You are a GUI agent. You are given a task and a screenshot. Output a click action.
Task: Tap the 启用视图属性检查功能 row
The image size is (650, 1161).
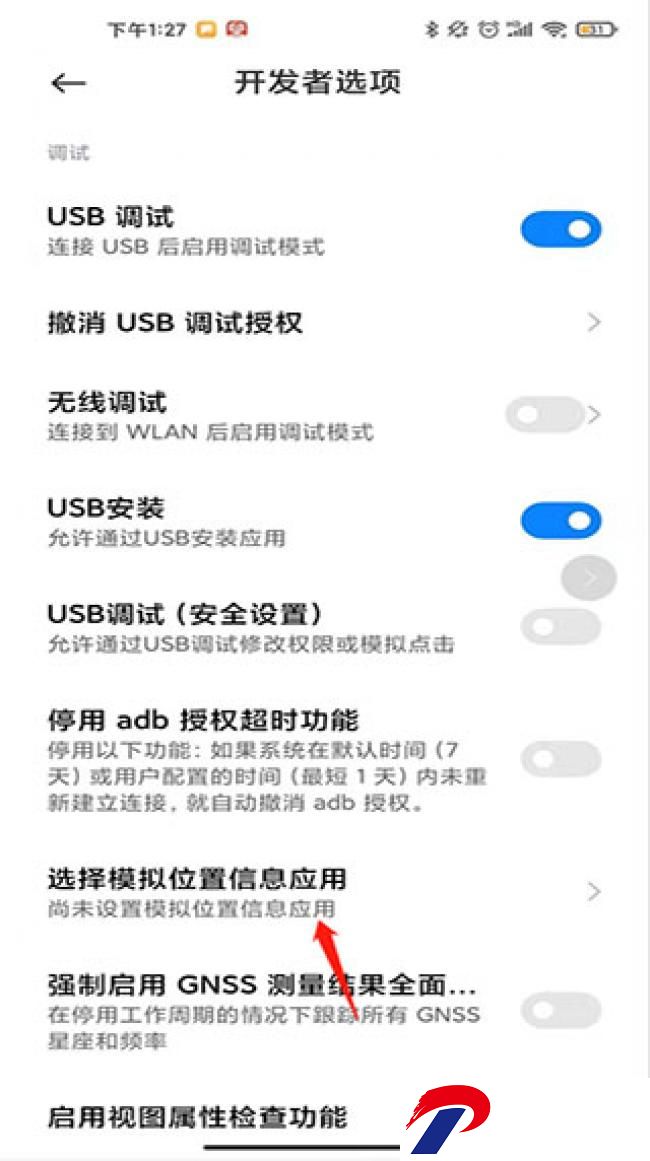198,1116
